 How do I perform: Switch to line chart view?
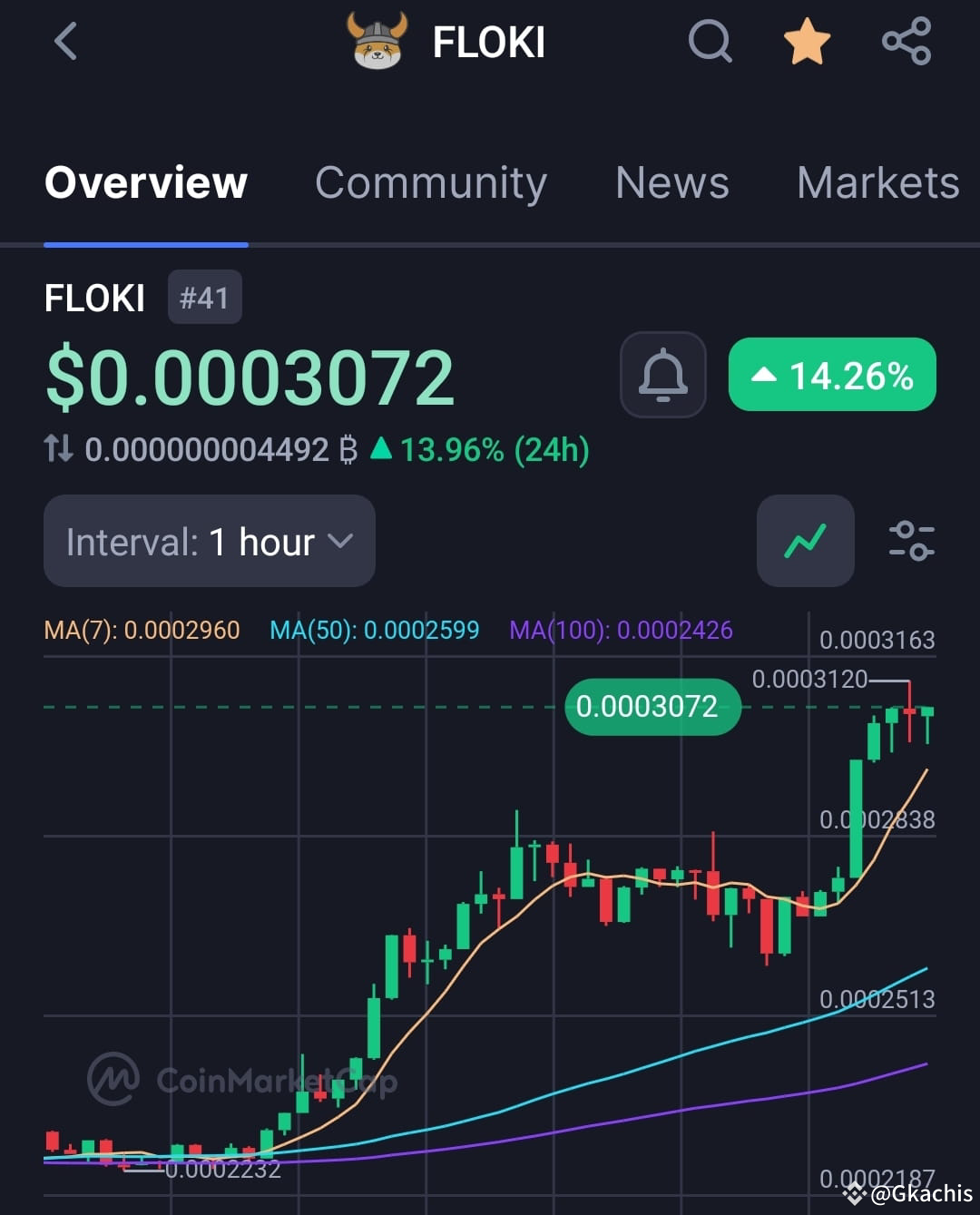[805, 541]
